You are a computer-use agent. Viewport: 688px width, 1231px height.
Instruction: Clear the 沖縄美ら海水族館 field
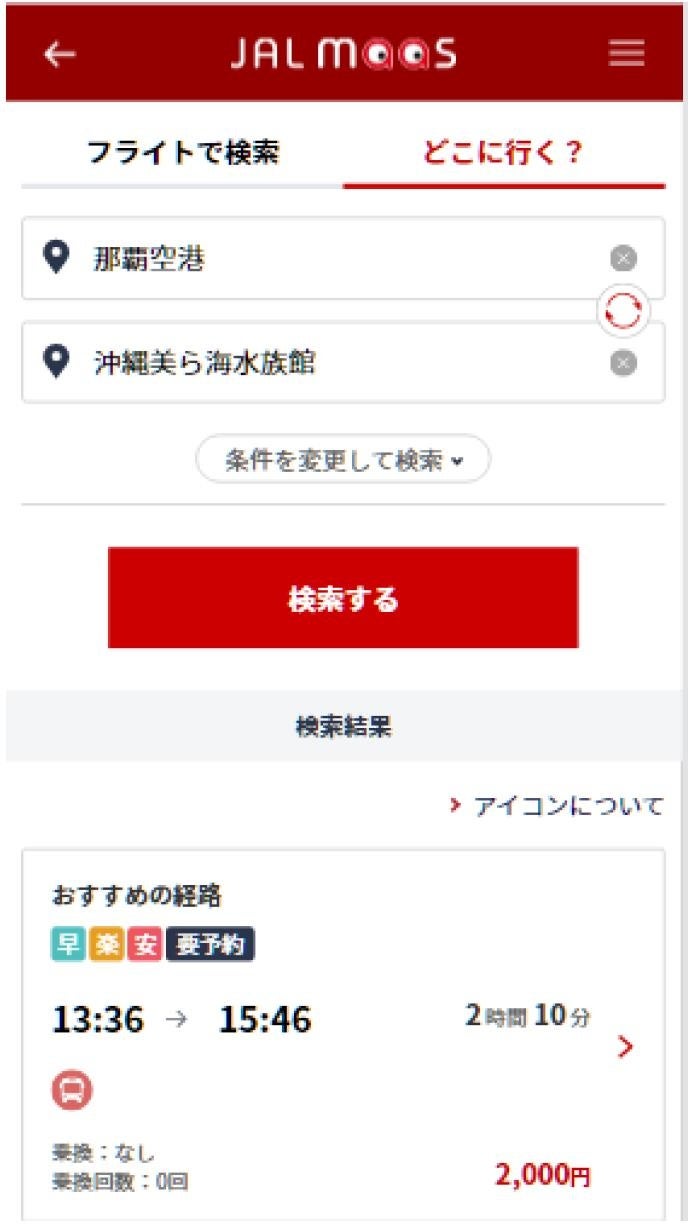623,363
